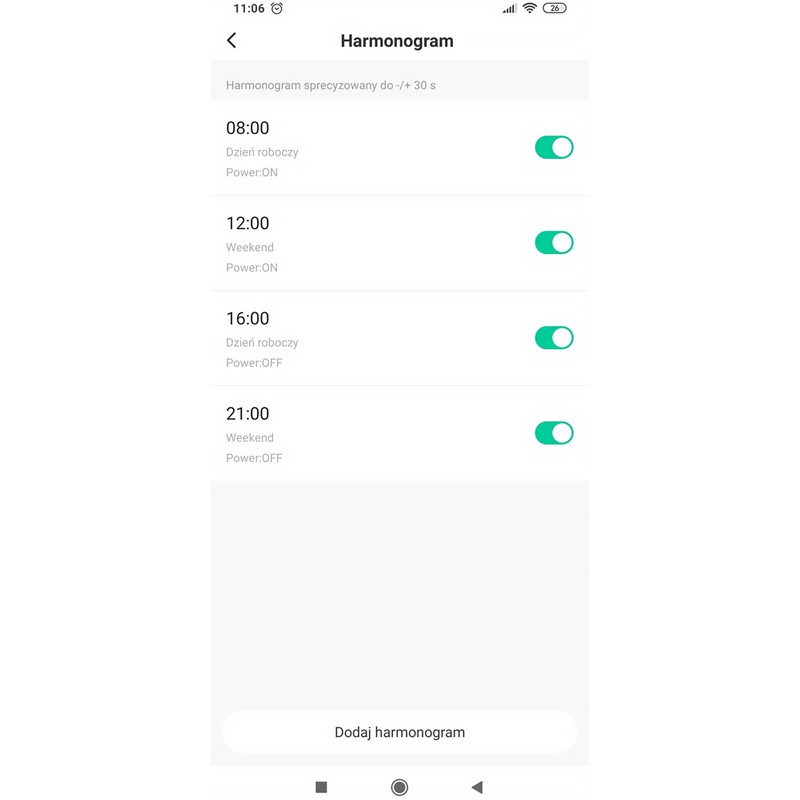This screenshot has height=800, width=800.
Task: Go back from the Harmonogram screen
Action: click(232, 41)
